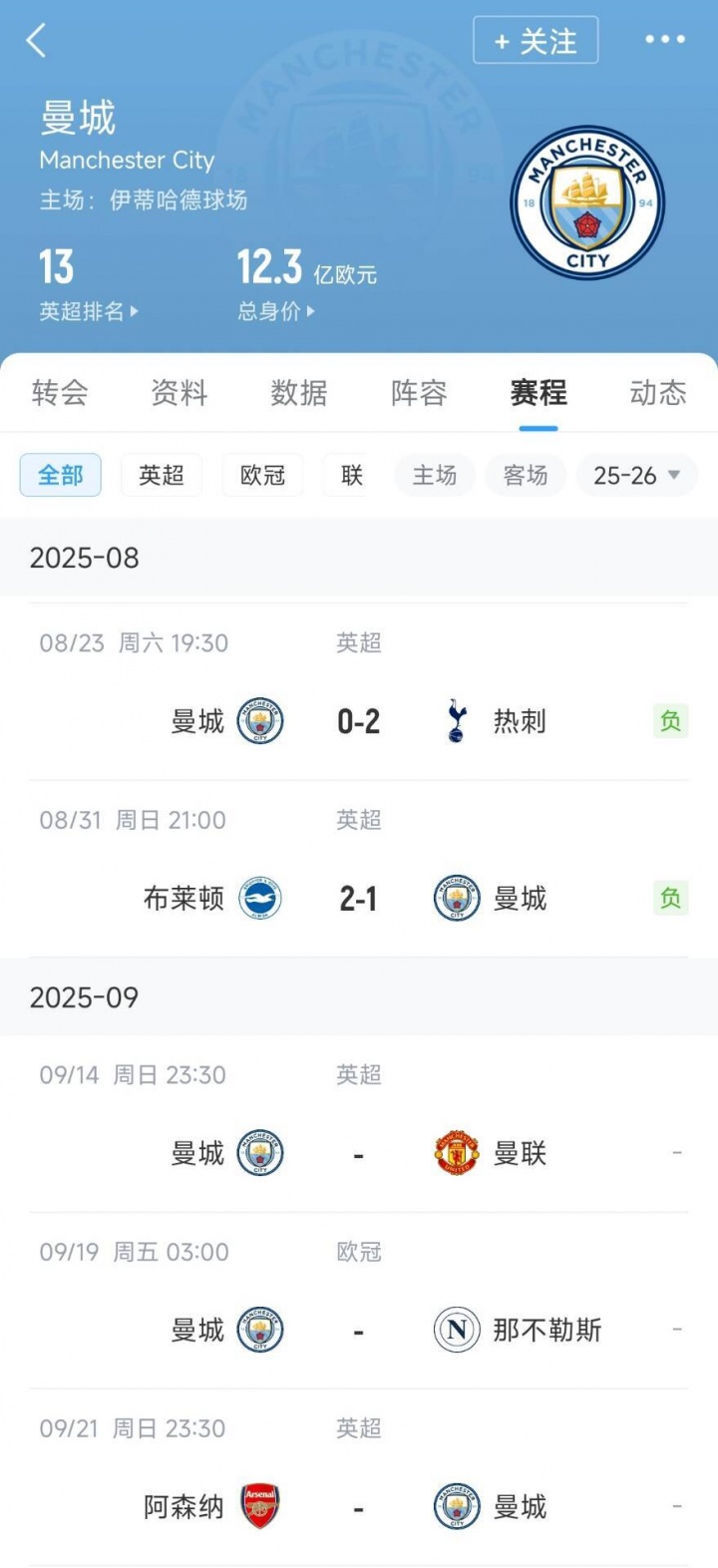
Task: Switch to the 转会 tab
Action: (x=60, y=393)
